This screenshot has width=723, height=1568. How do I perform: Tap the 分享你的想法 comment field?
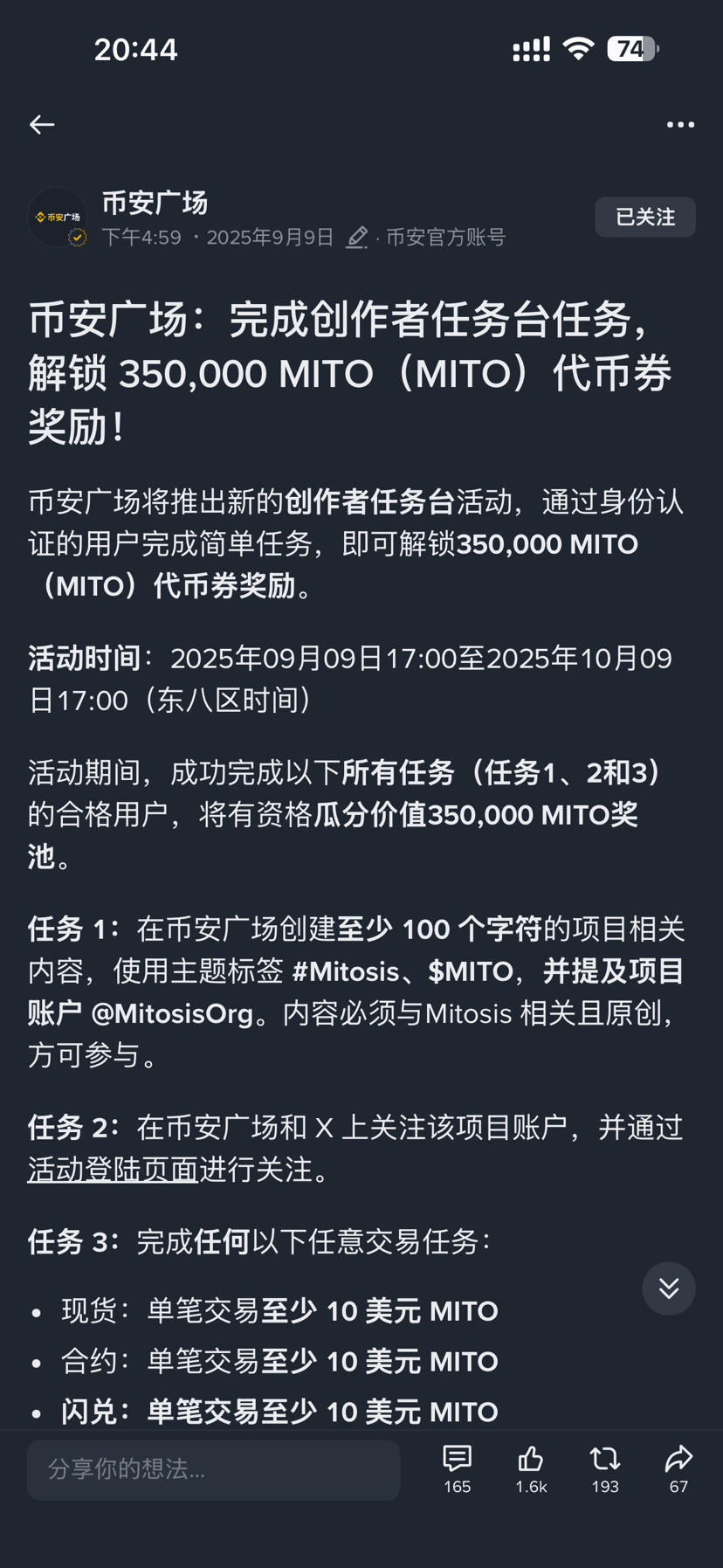(213, 1469)
